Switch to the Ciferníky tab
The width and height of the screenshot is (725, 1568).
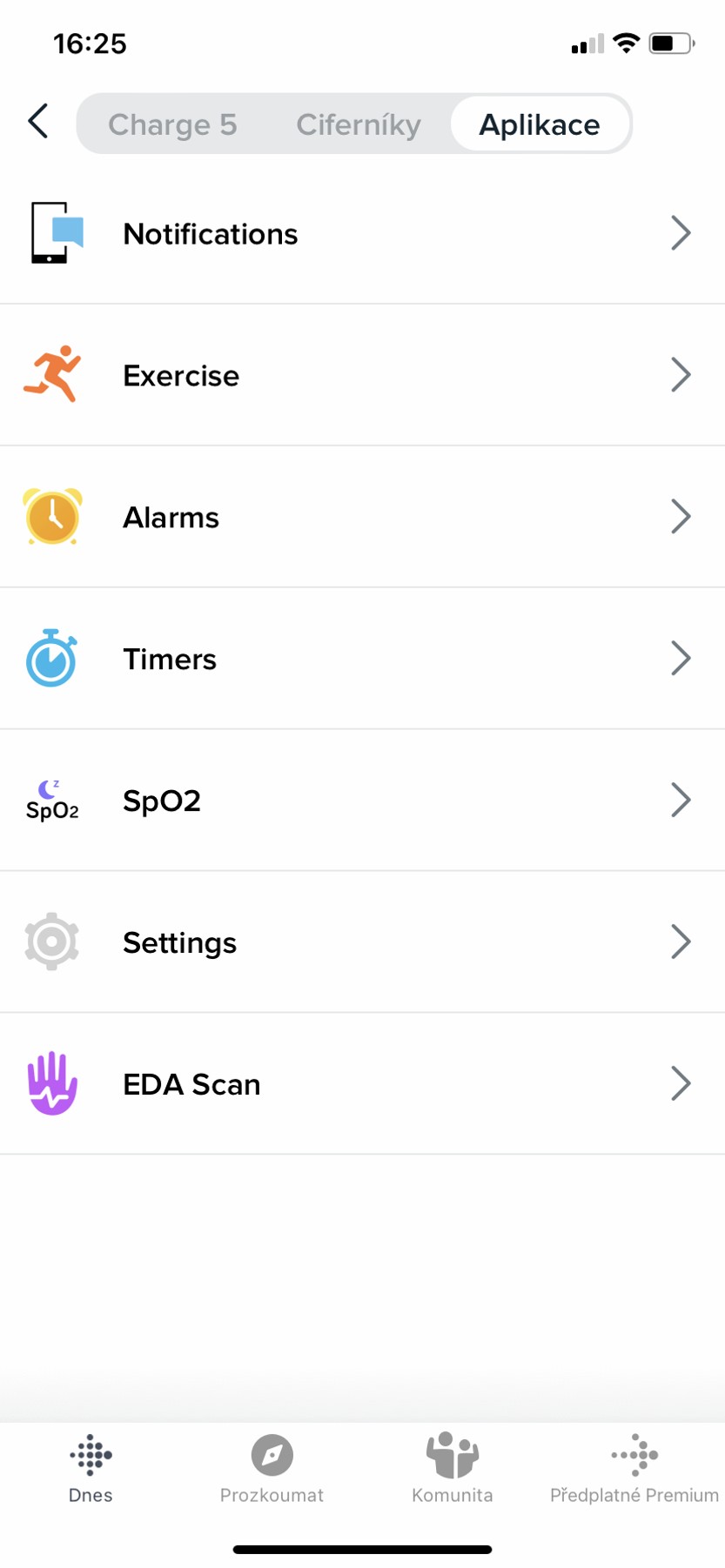coord(358,124)
